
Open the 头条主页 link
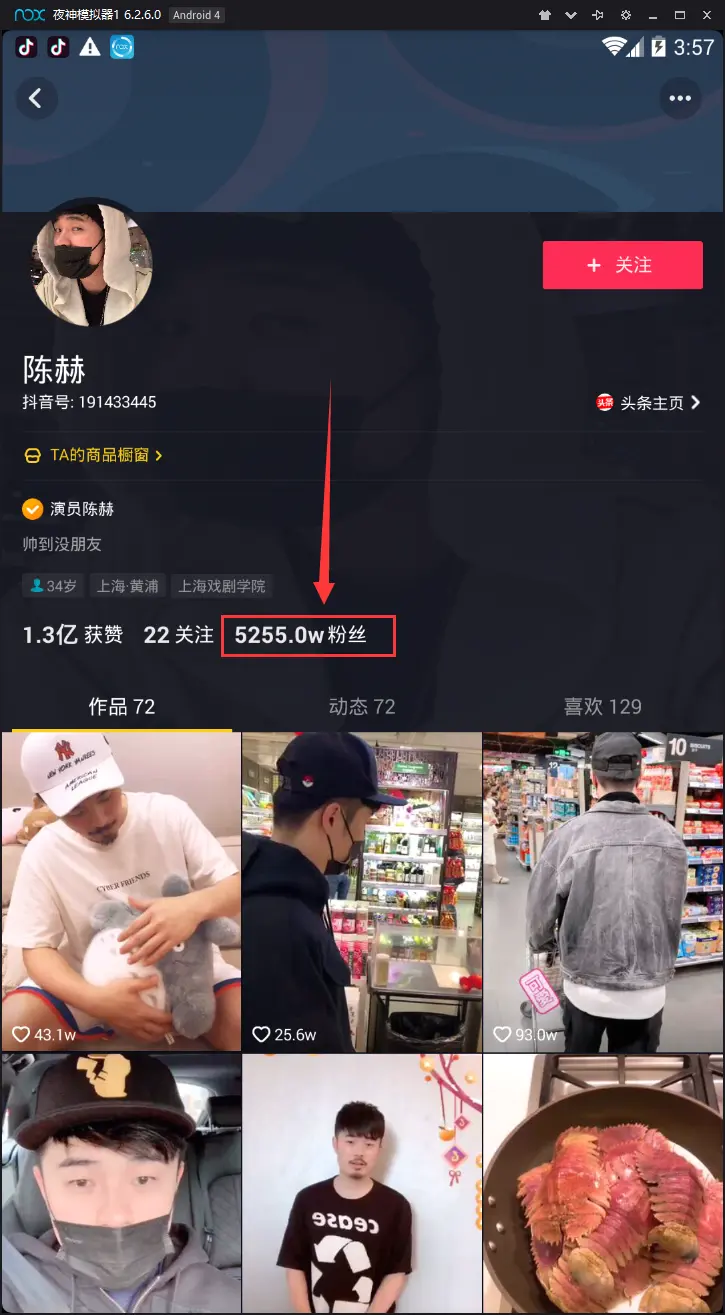pos(648,403)
